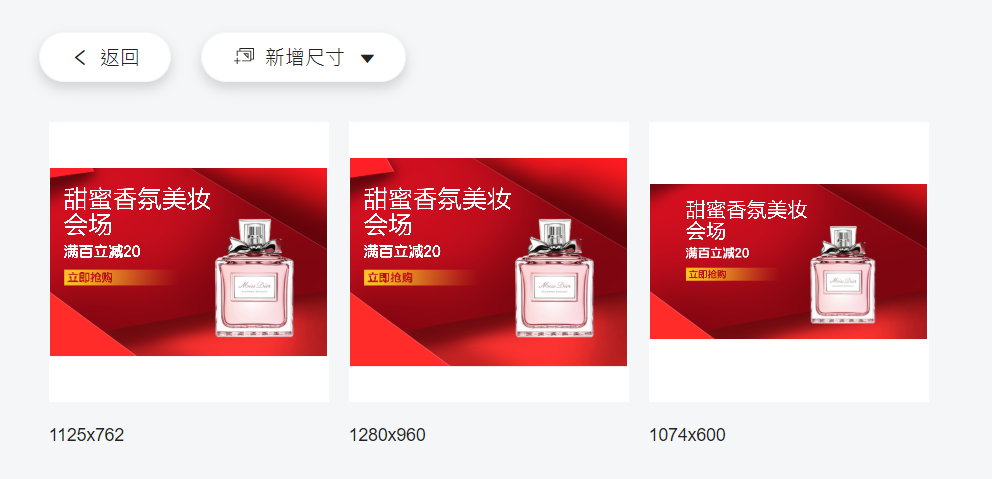The width and height of the screenshot is (992, 479).
Task: Tap the 返回 back button
Action: click(105, 58)
